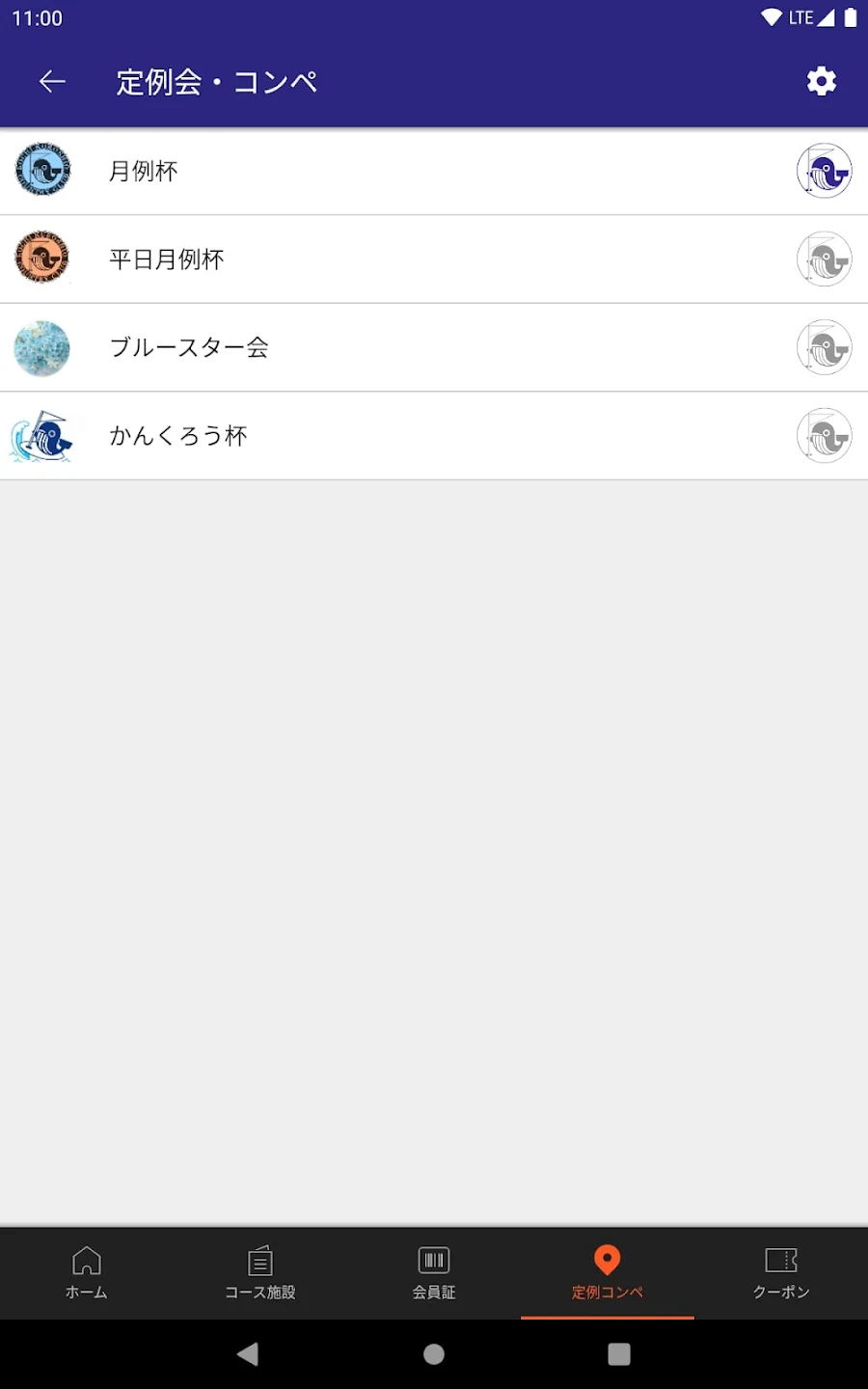Tap the 月例杯 whale emblem thumbnail
Screen dimensions: 868x1389
pos(42,170)
